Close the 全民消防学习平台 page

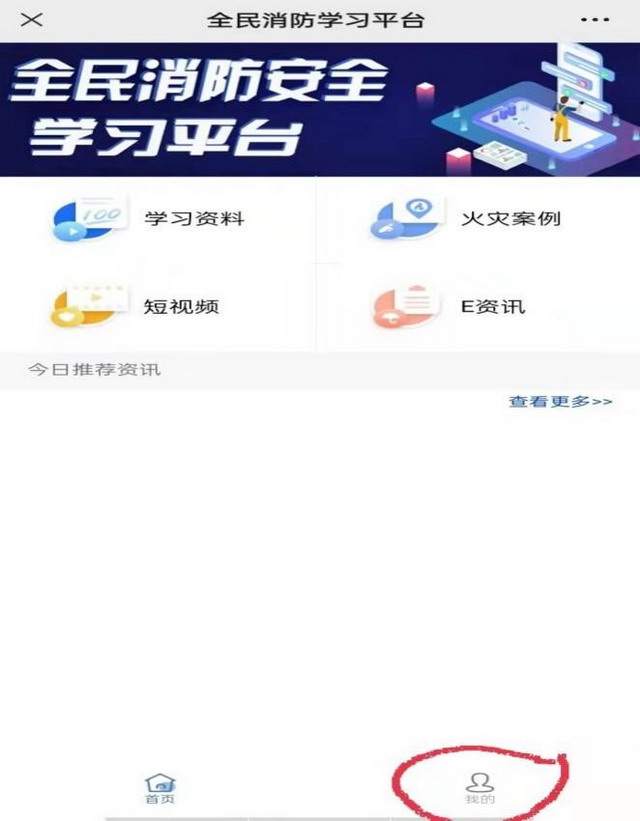coord(32,20)
